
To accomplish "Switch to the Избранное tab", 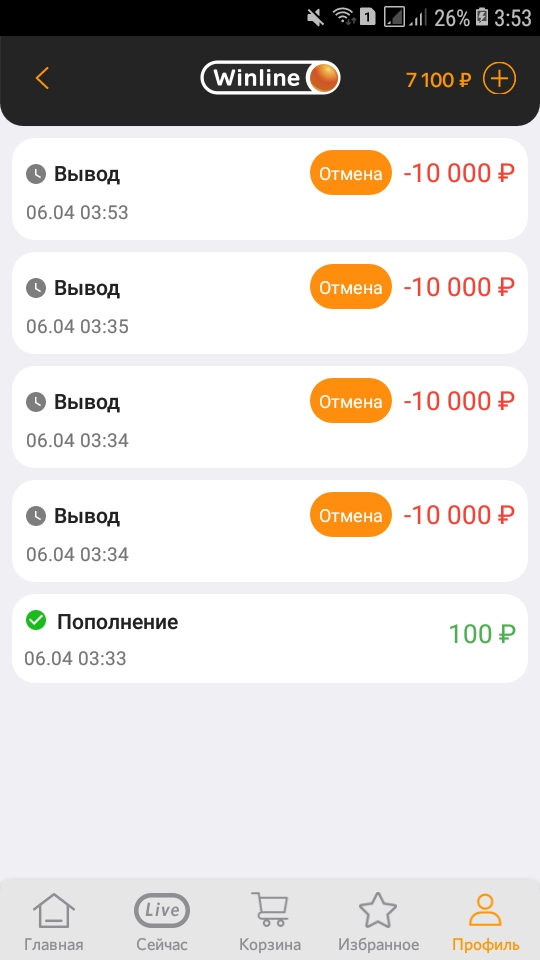I will coord(378,922).
